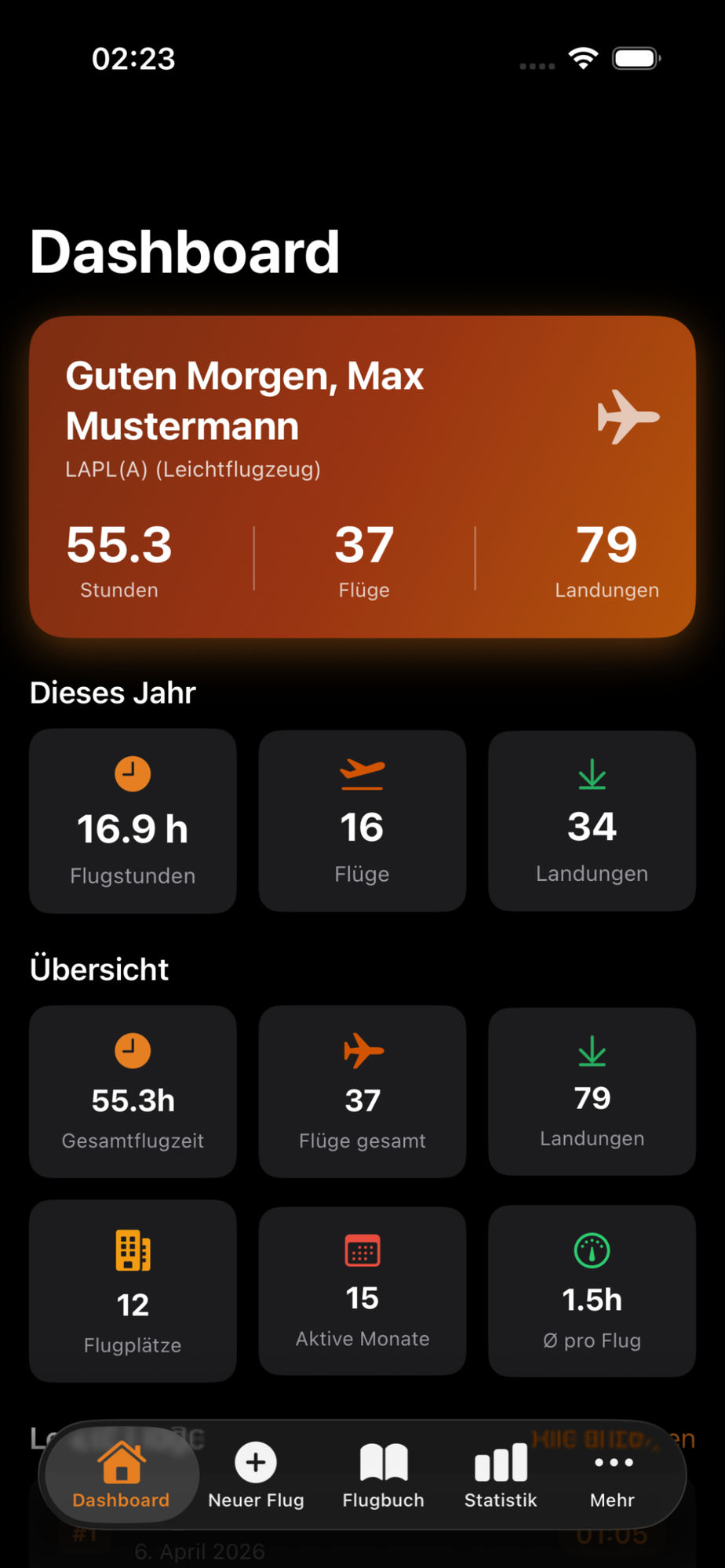Open the Mehr ellipsis menu

pos(613,1462)
